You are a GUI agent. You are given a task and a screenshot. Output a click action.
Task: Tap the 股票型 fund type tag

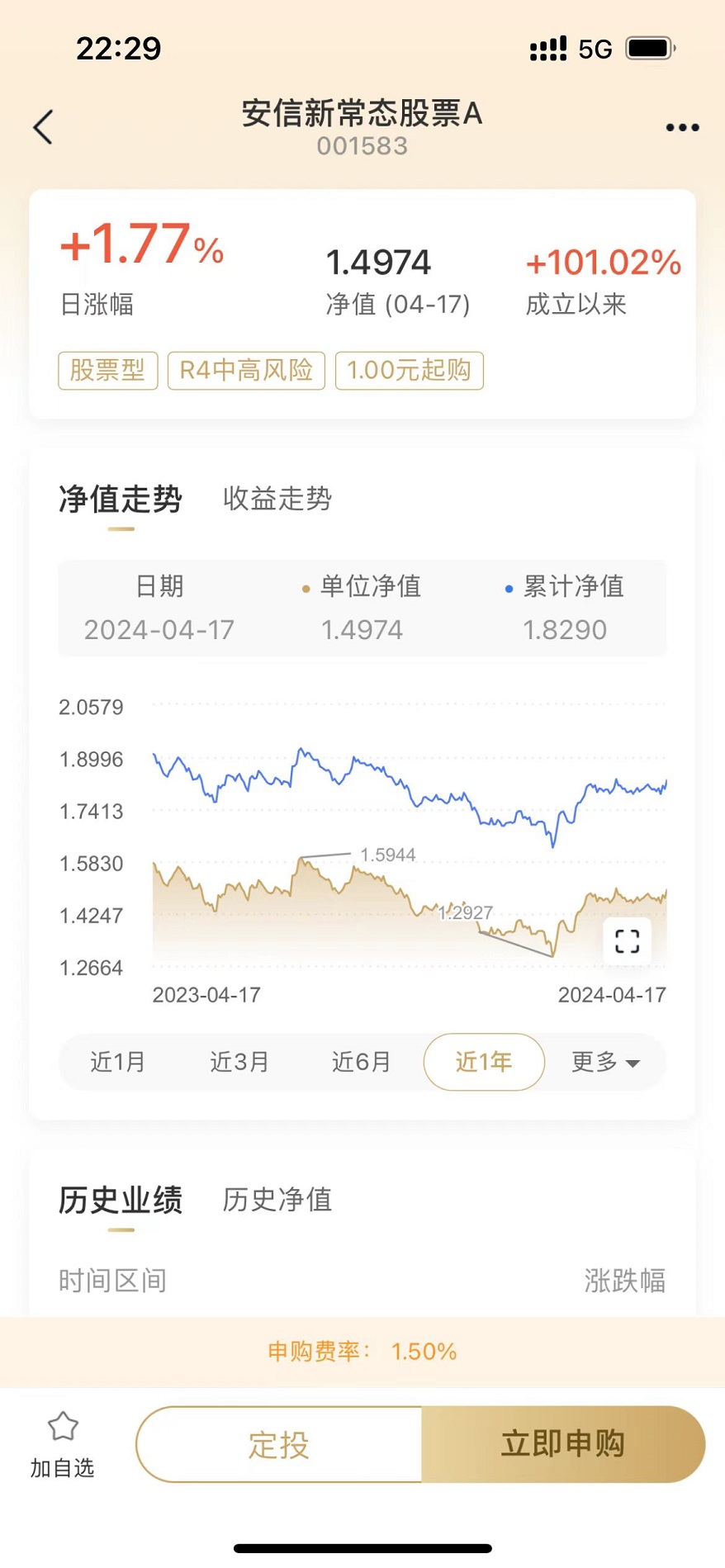pos(107,371)
